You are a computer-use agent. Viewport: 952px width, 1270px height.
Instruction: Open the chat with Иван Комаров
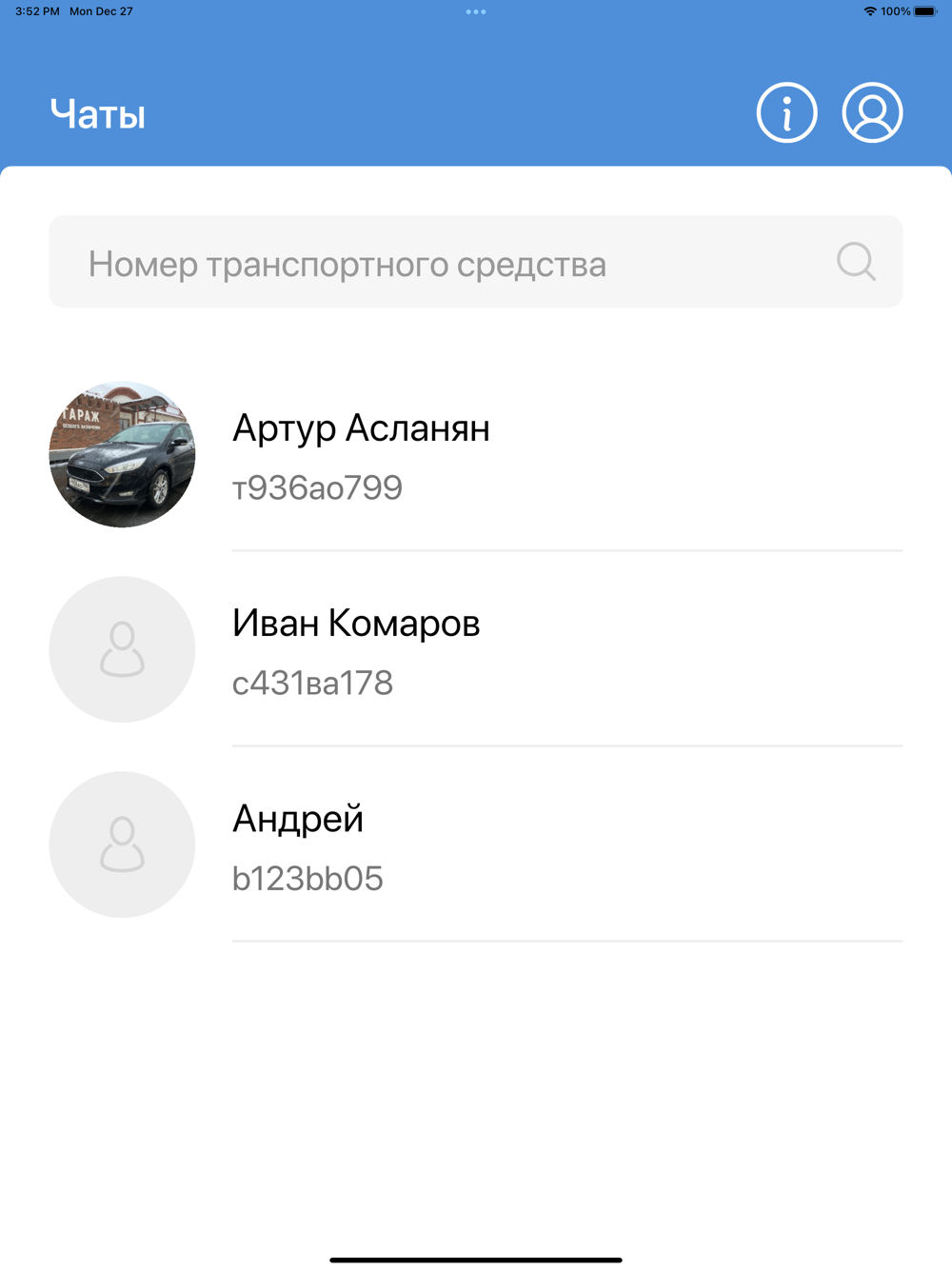point(476,651)
